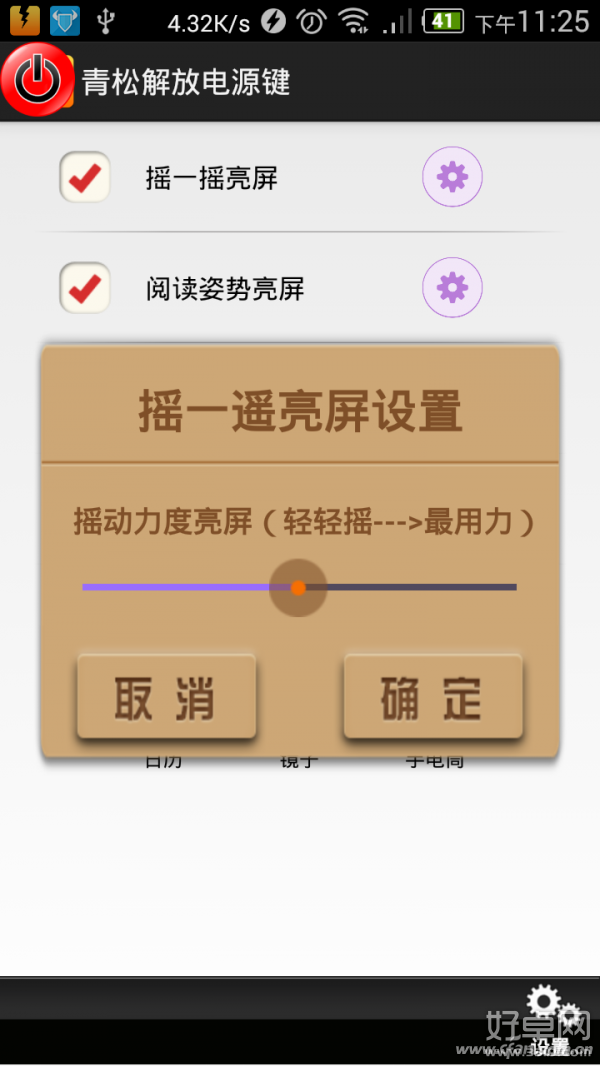Uncheck the 摇一摇亮屏 checkbox
600x1066 pixels.
[85, 178]
